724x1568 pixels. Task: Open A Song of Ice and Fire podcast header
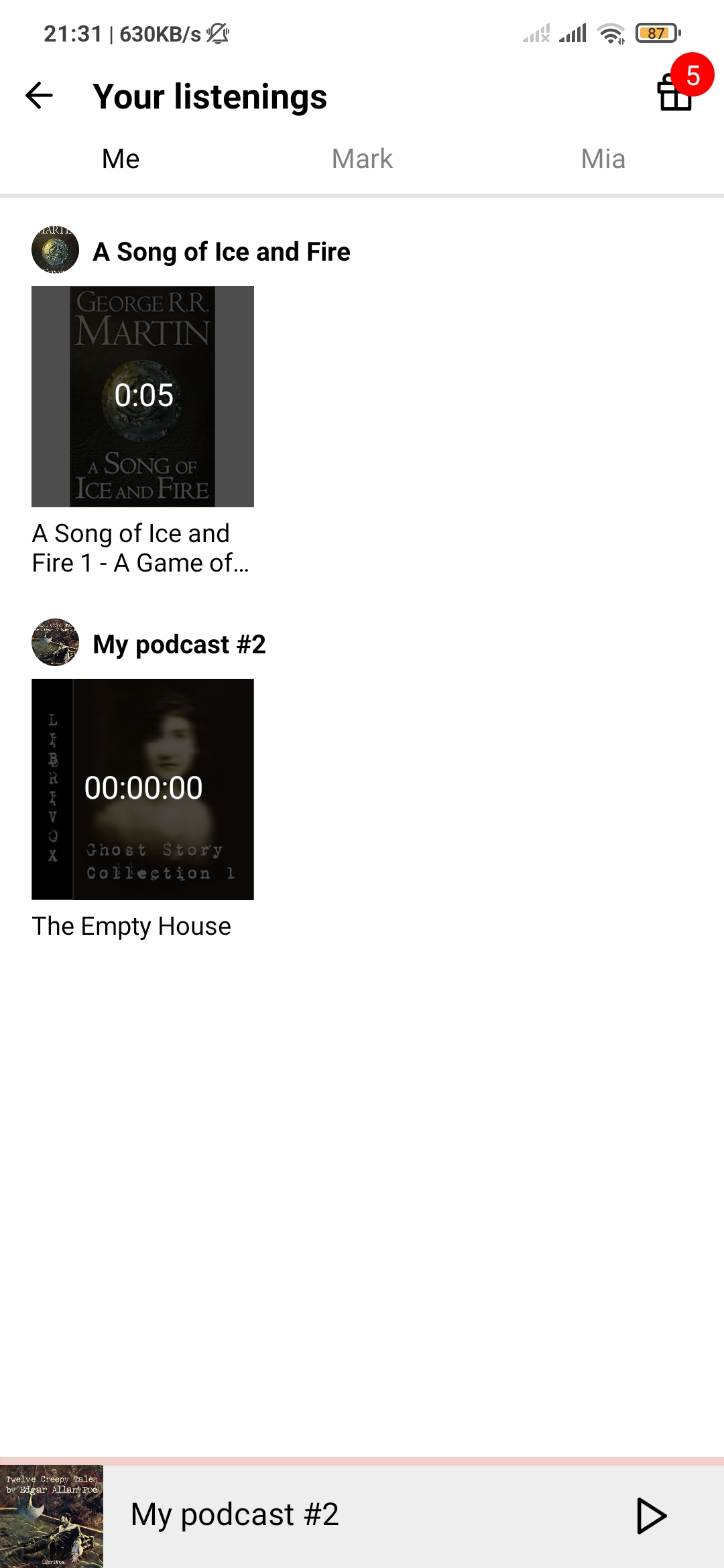(x=191, y=251)
